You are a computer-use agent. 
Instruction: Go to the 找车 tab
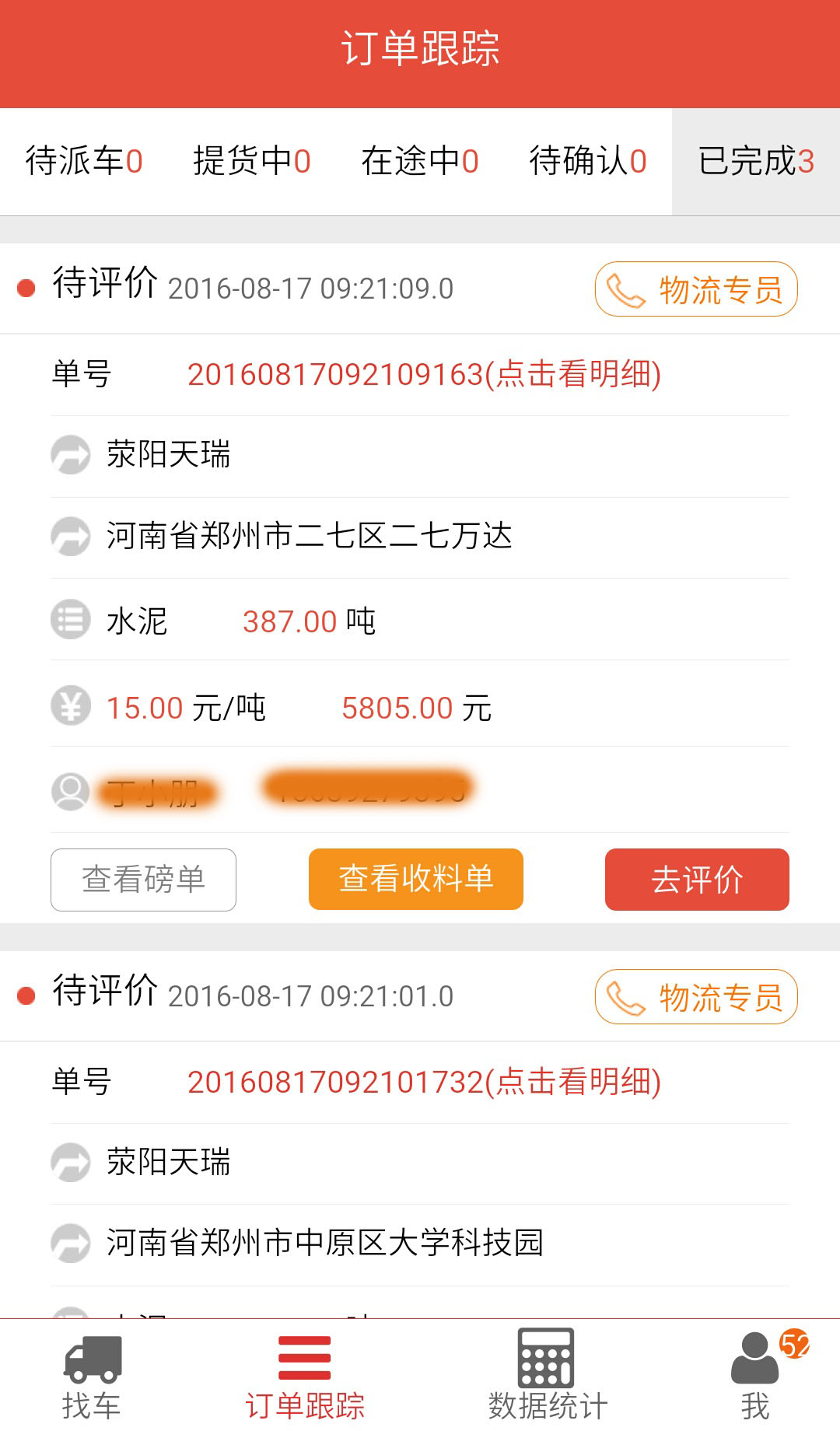click(92, 1377)
